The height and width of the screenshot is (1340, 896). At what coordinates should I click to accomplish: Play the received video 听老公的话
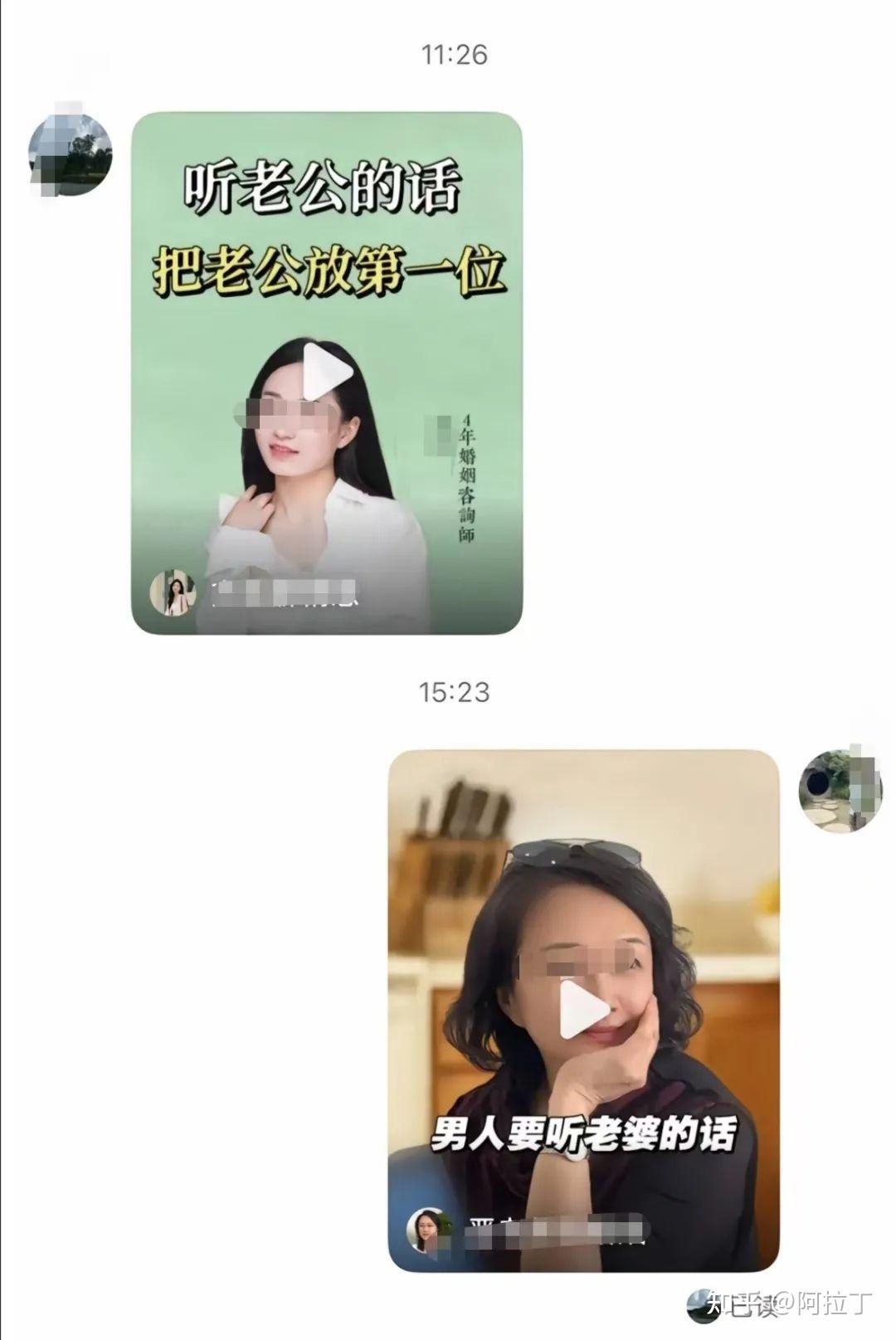pyautogui.click(x=327, y=373)
